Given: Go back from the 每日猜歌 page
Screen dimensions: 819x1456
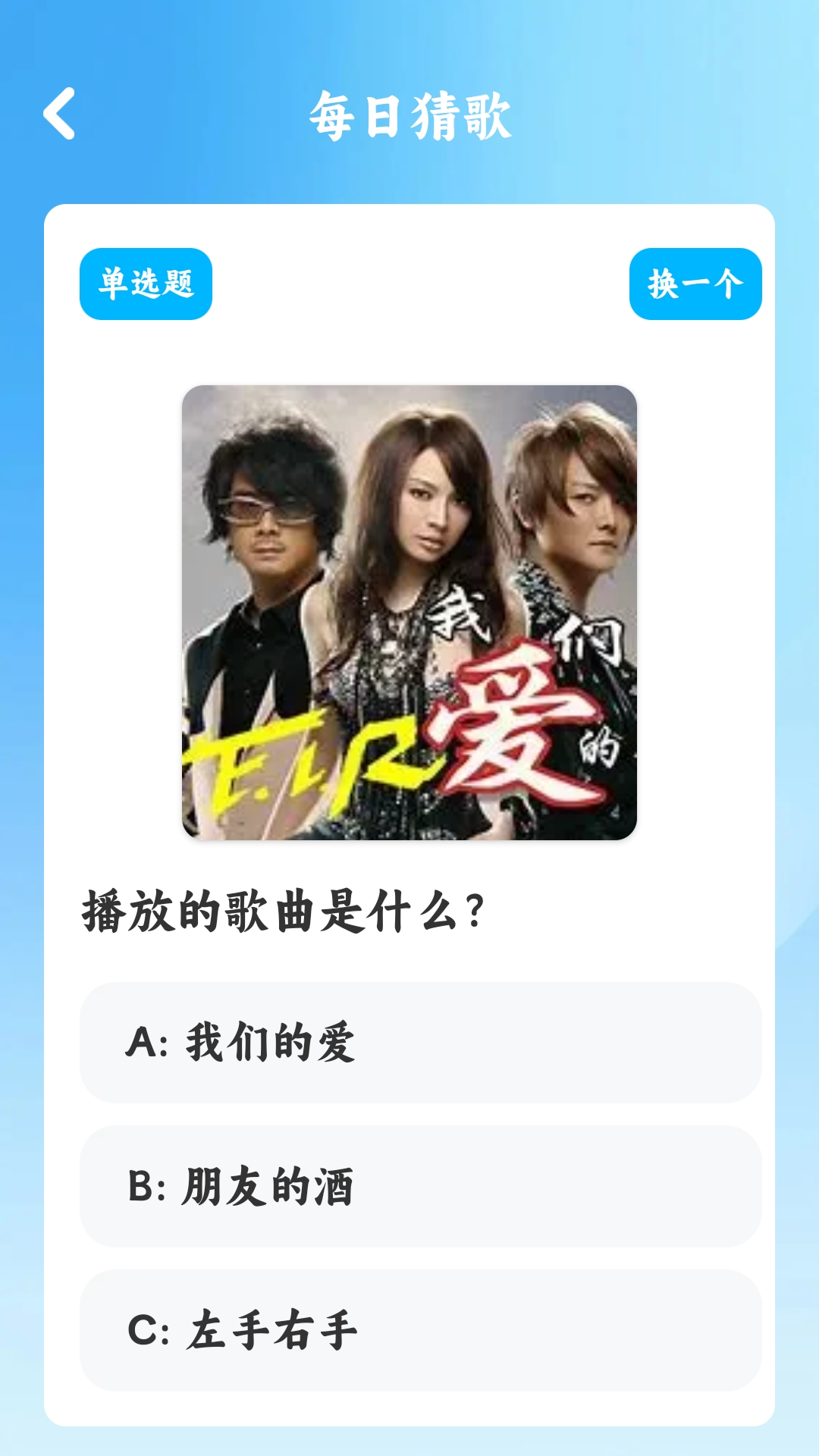Looking at the screenshot, I should (59, 114).
